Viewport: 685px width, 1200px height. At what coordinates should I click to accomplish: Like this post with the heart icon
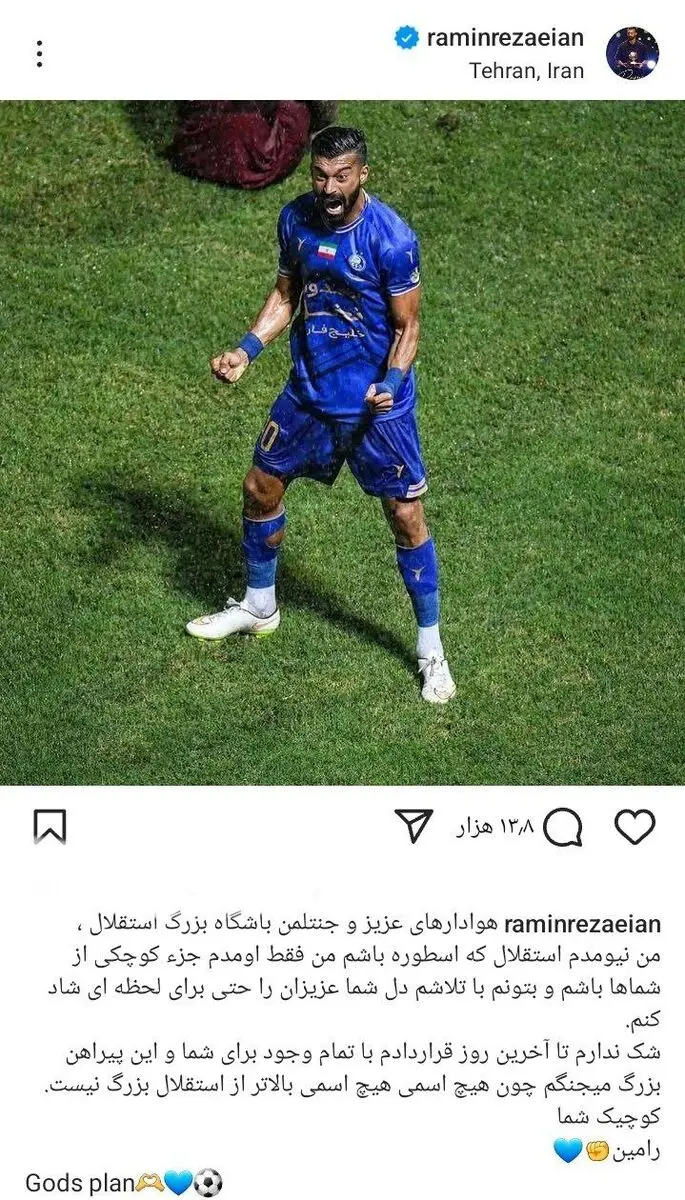(x=634, y=827)
